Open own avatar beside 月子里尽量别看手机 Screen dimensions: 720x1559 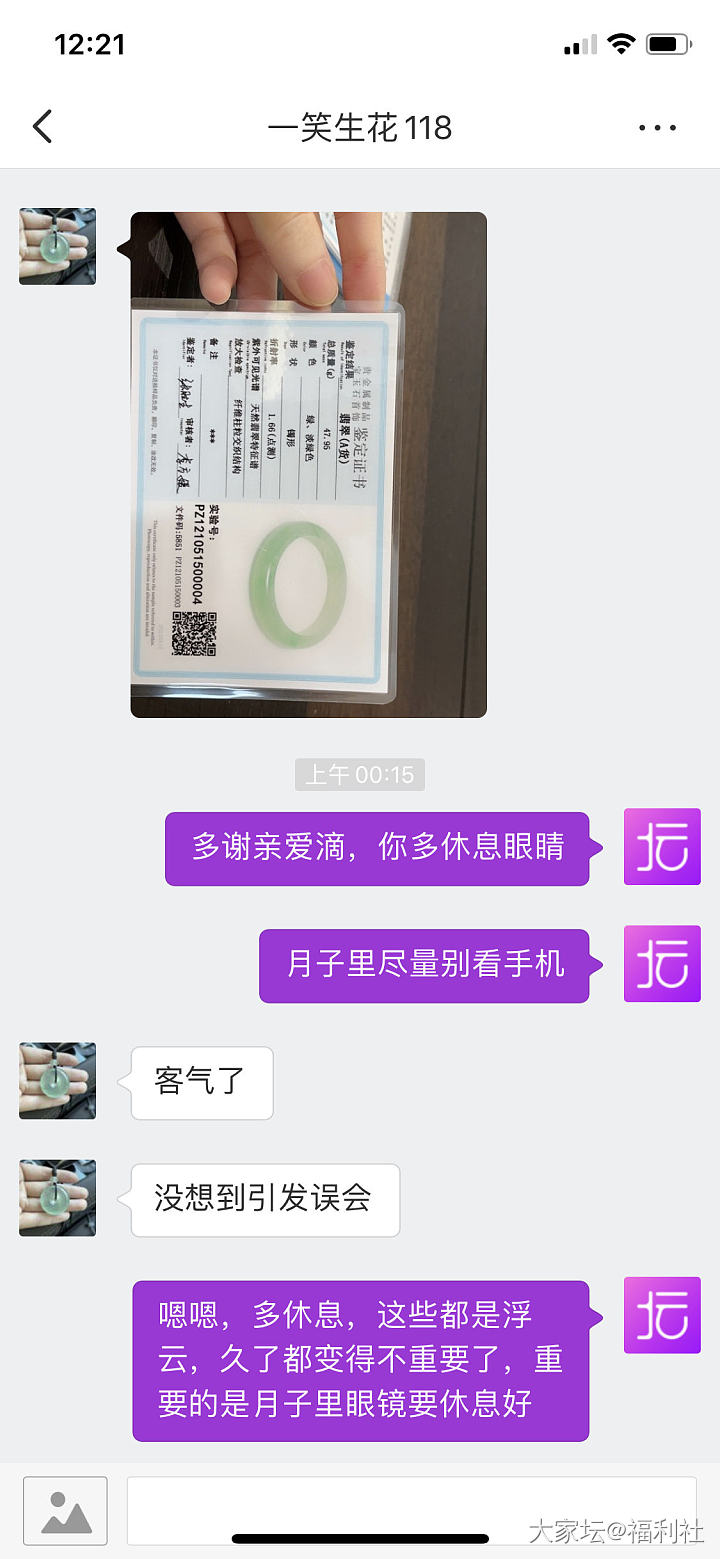(x=661, y=964)
